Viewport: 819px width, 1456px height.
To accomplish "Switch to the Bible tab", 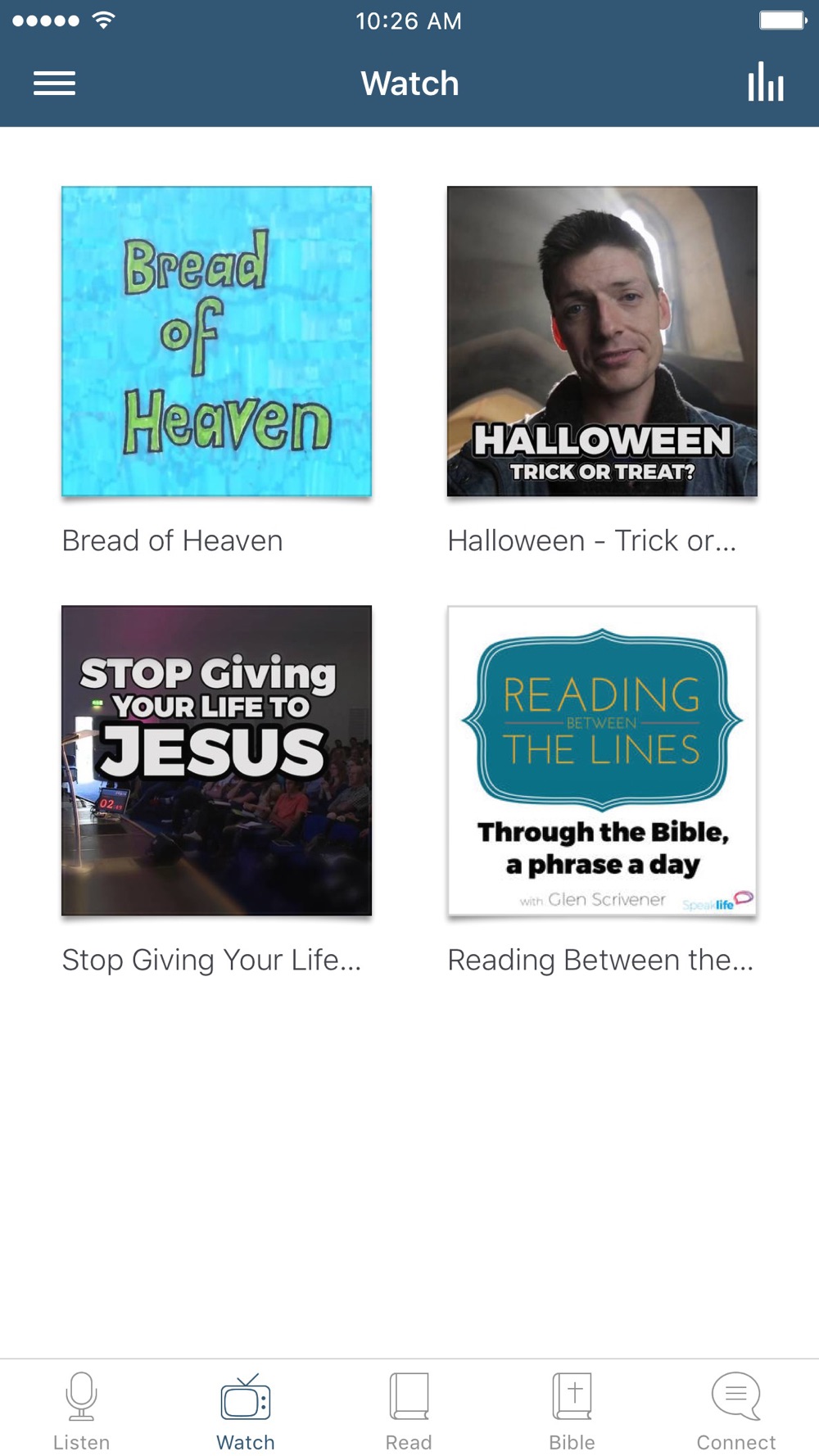I will click(x=572, y=1410).
